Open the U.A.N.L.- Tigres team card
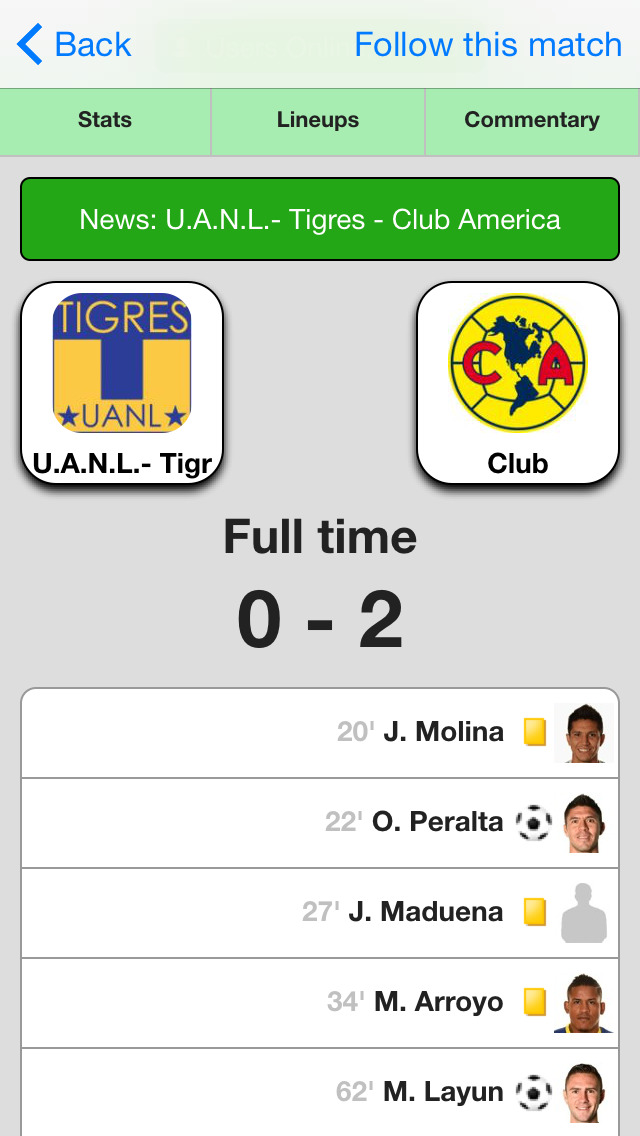The image size is (640, 1136). pyautogui.click(x=122, y=383)
